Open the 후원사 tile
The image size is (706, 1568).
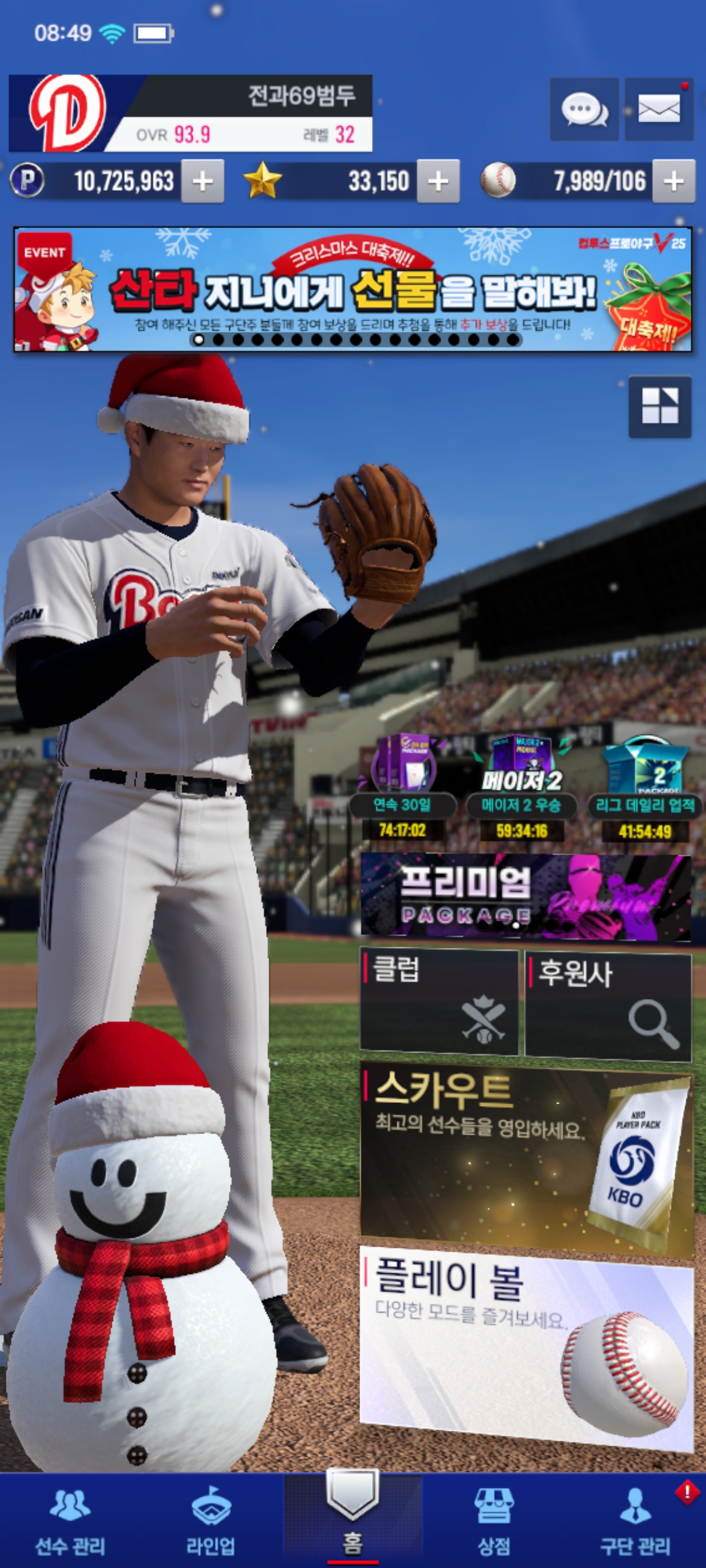pos(608,1005)
